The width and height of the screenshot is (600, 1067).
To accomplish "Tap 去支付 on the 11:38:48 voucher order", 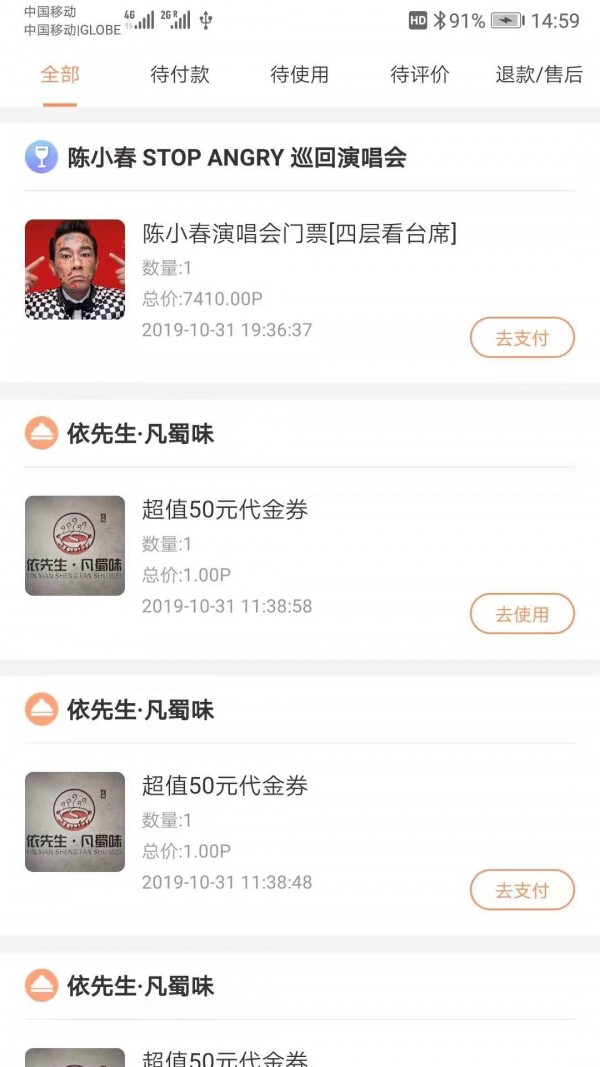I will tap(522, 890).
